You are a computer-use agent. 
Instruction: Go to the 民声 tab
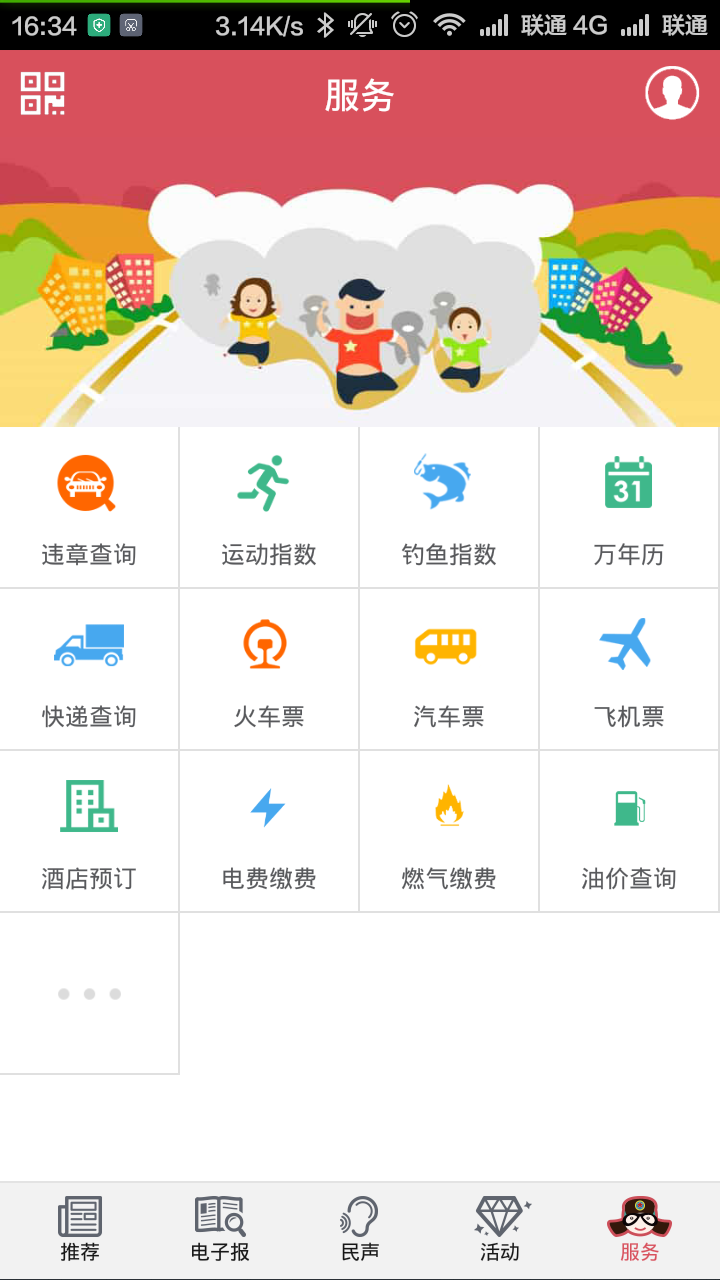(x=360, y=1230)
